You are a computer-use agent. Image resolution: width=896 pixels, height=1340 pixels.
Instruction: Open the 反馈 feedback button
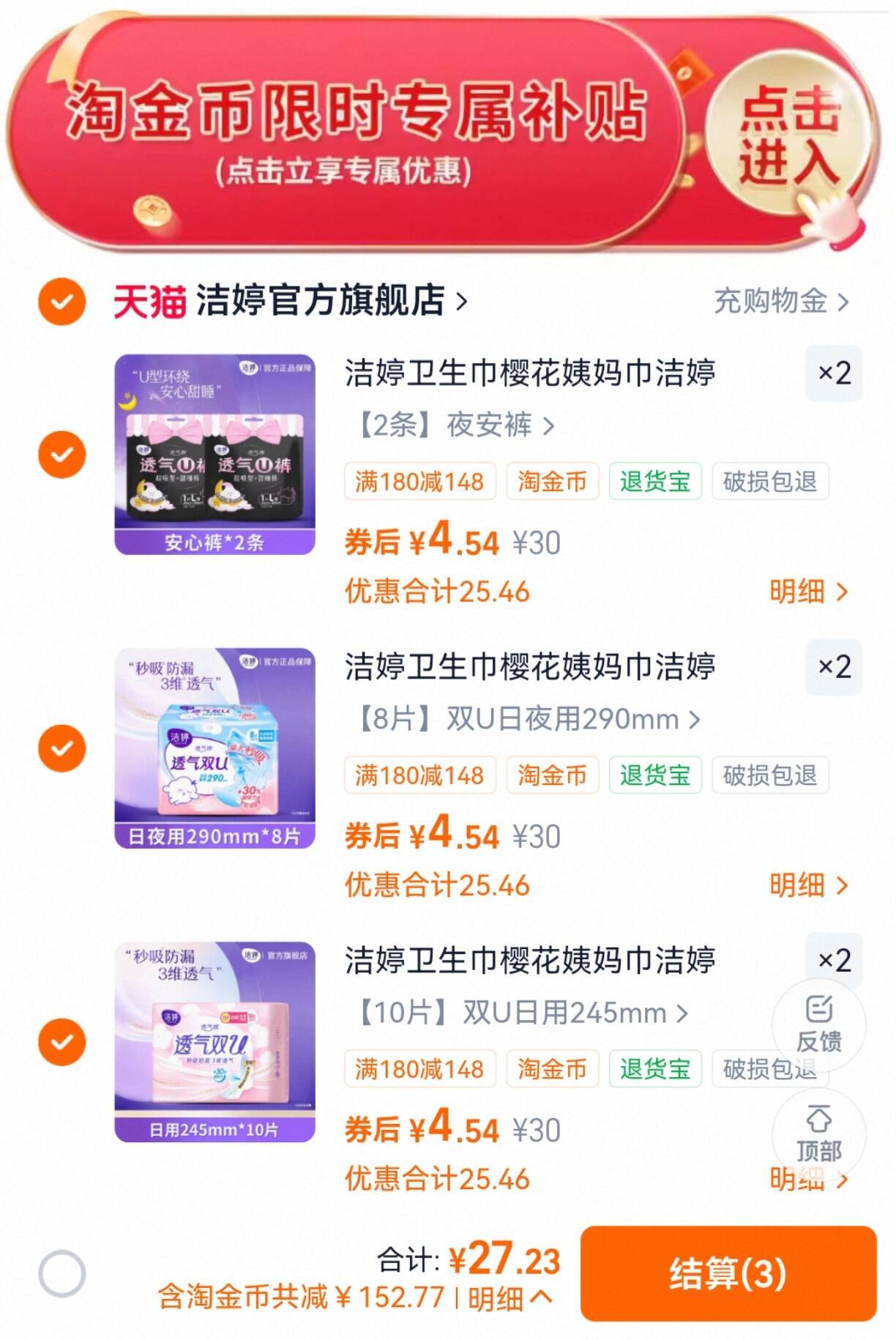click(x=818, y=1024)
